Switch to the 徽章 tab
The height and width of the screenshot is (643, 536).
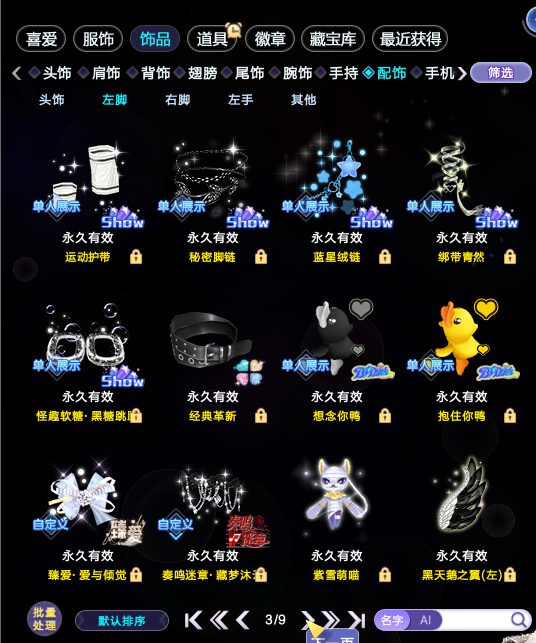(x=269, y=39)
